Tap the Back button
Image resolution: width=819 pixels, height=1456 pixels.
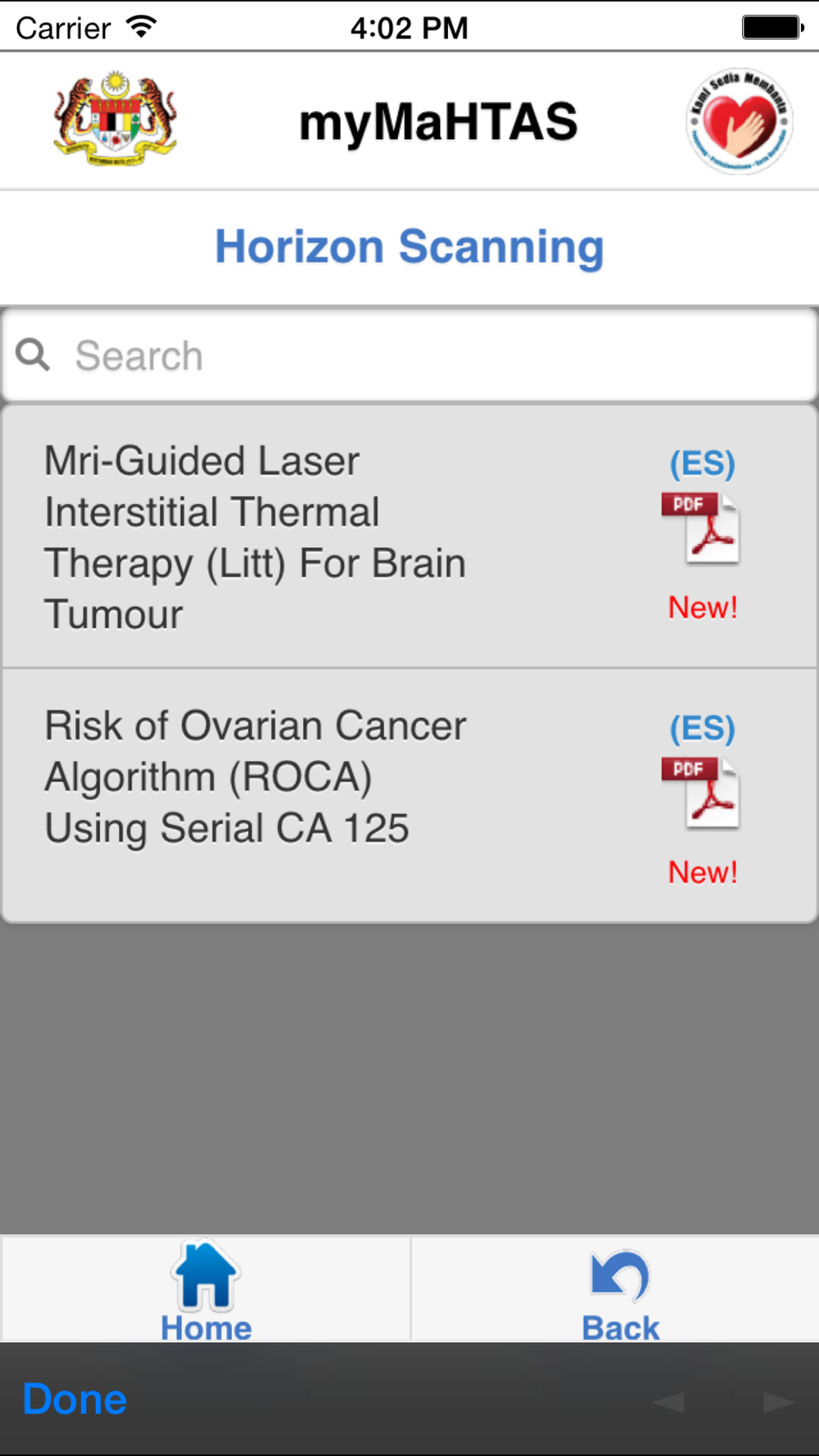coord(620,1289)
